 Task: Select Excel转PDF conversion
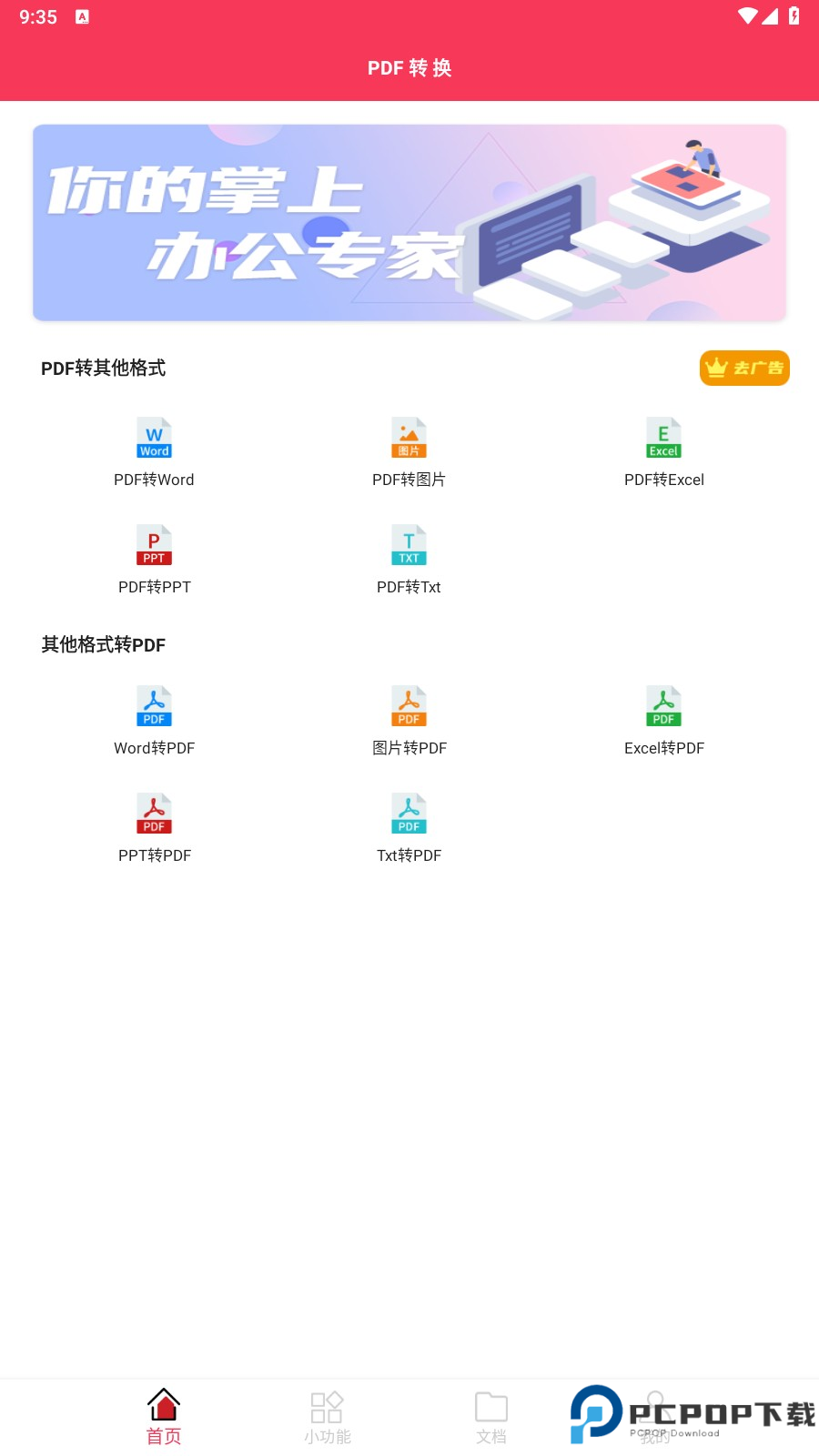pos(663,721)
